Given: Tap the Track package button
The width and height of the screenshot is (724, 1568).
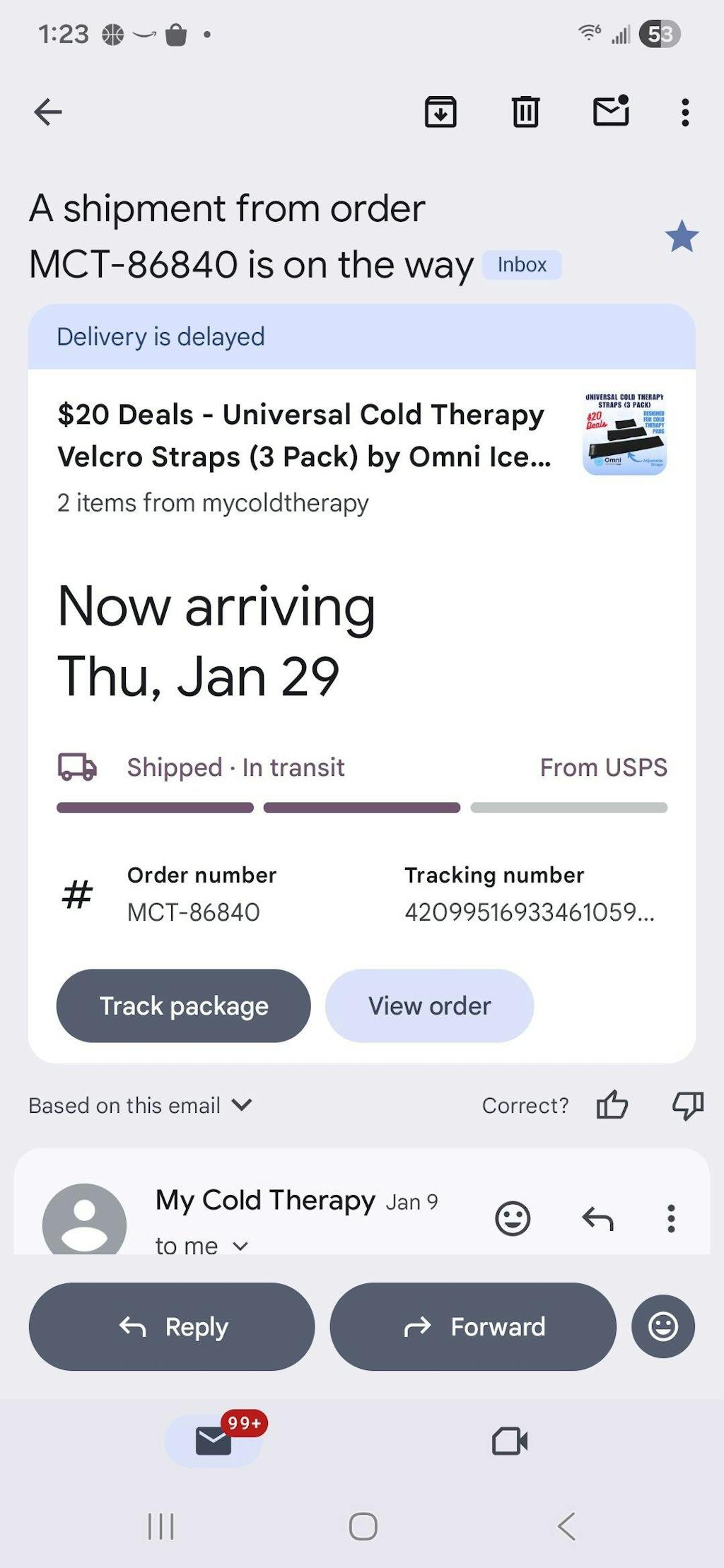Looking at the screenshot, I should point(183,1006).
